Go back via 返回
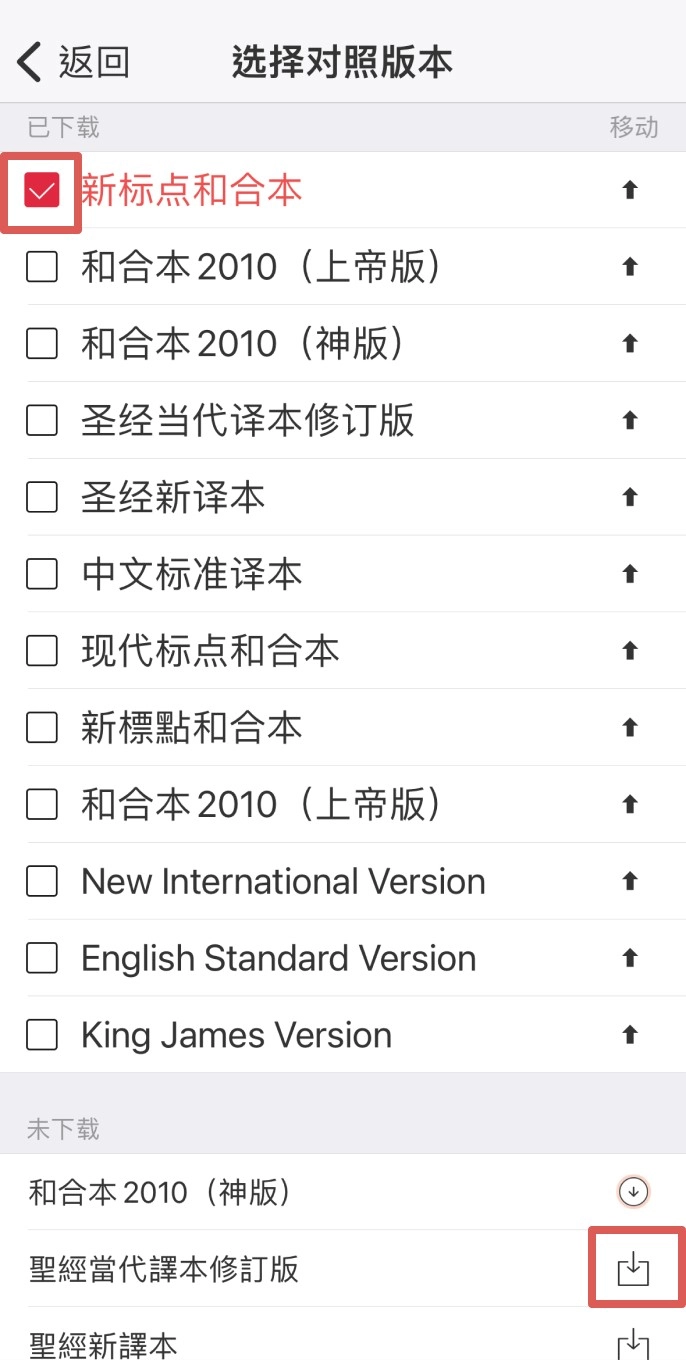686x1360 pixels. pyautogui.click(x=74, y=62)
